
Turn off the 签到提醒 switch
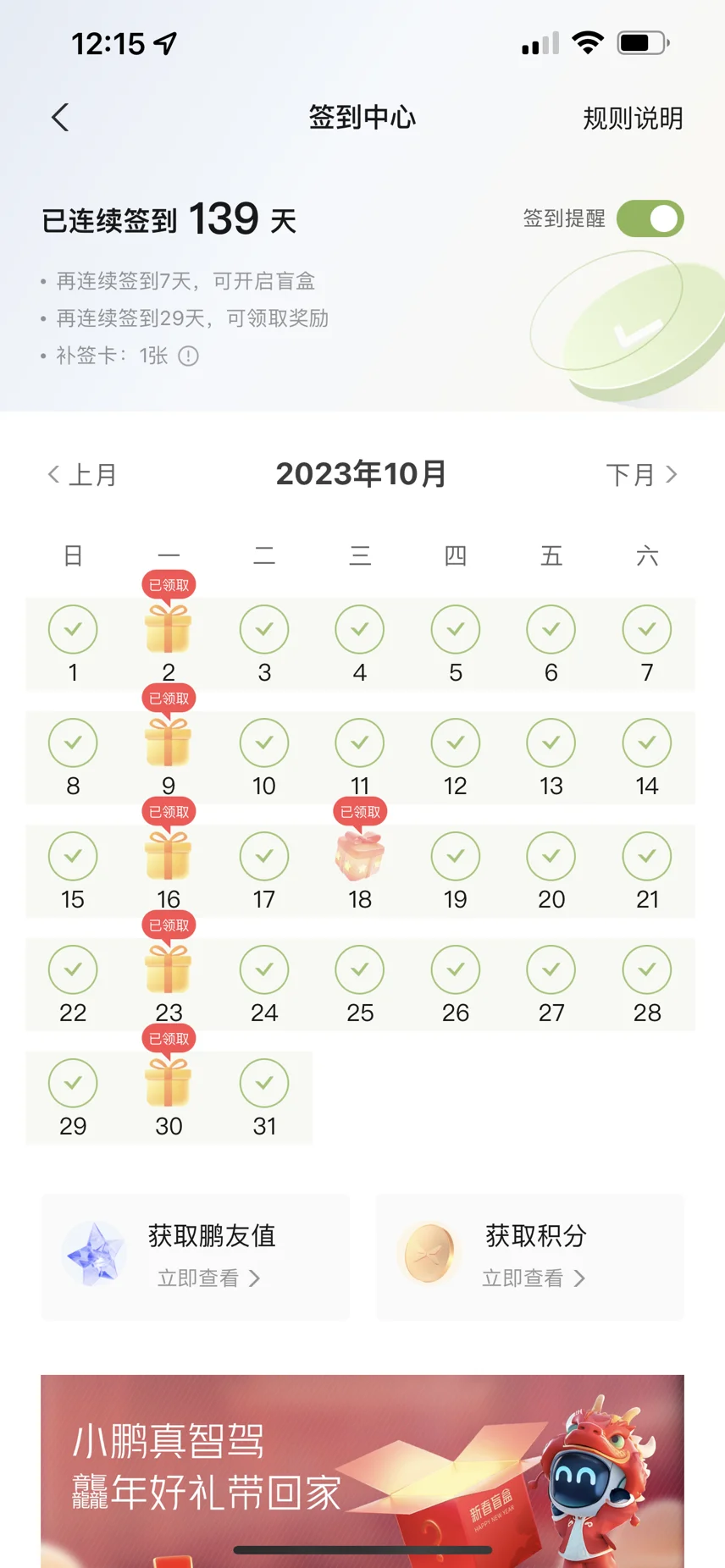(x=650, y=218)
